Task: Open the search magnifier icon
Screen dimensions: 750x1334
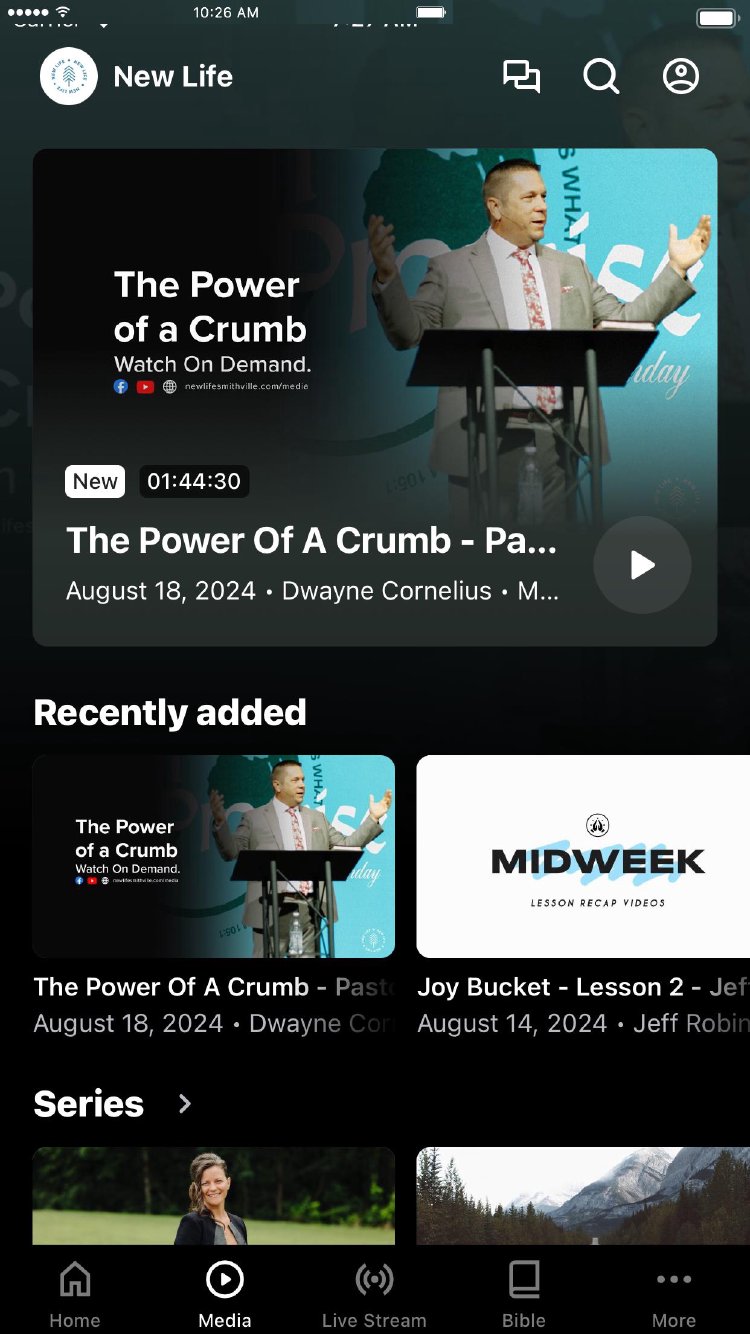Action: pyautogui.click(x=601, y=77)
